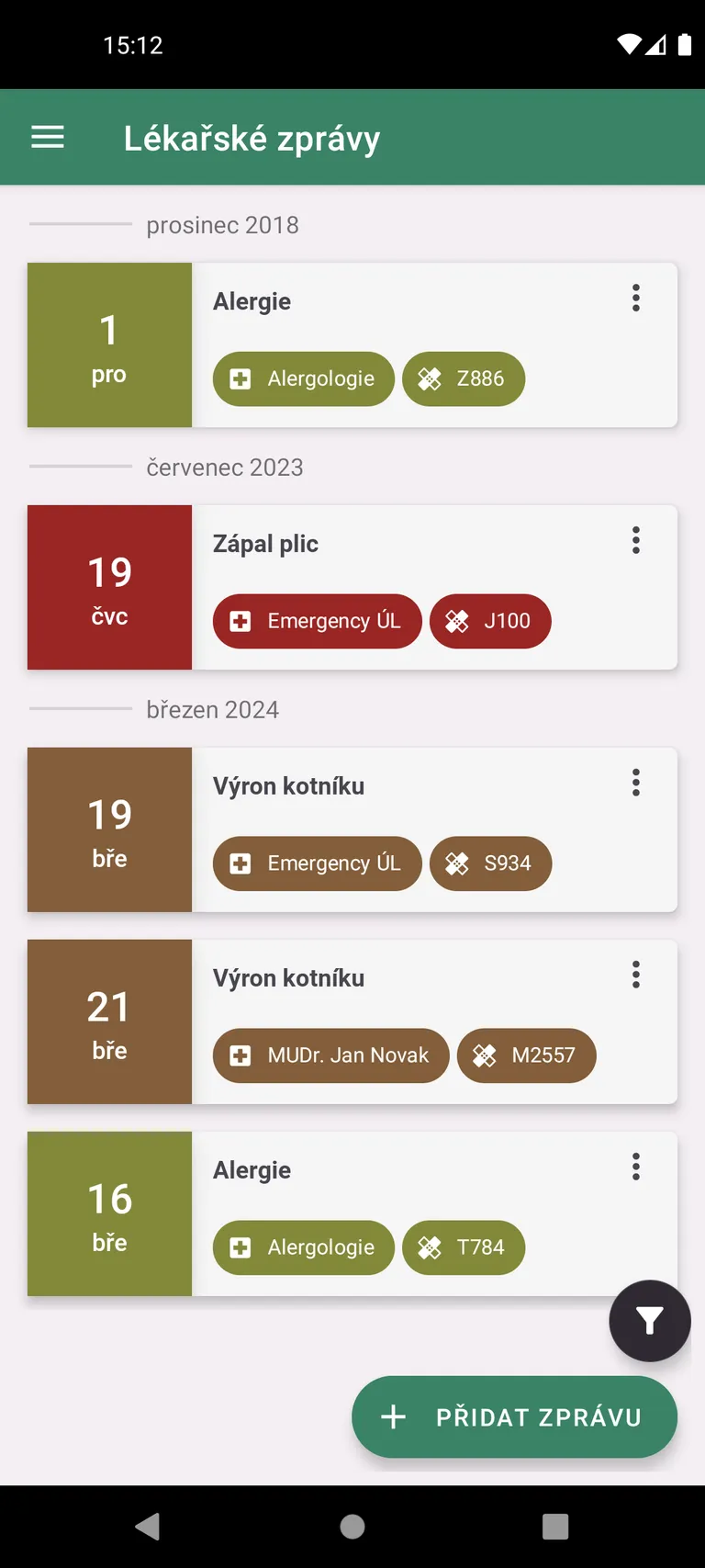Tap bandage icon on Z886 diagnosis chip
This screenshot has width=705, height=1568.
pyautogui.click(x=430, y=378)
